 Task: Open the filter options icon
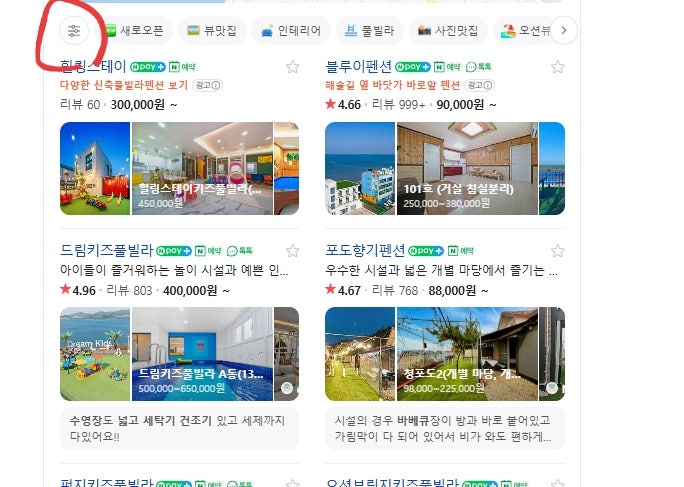tap(74, 31)
